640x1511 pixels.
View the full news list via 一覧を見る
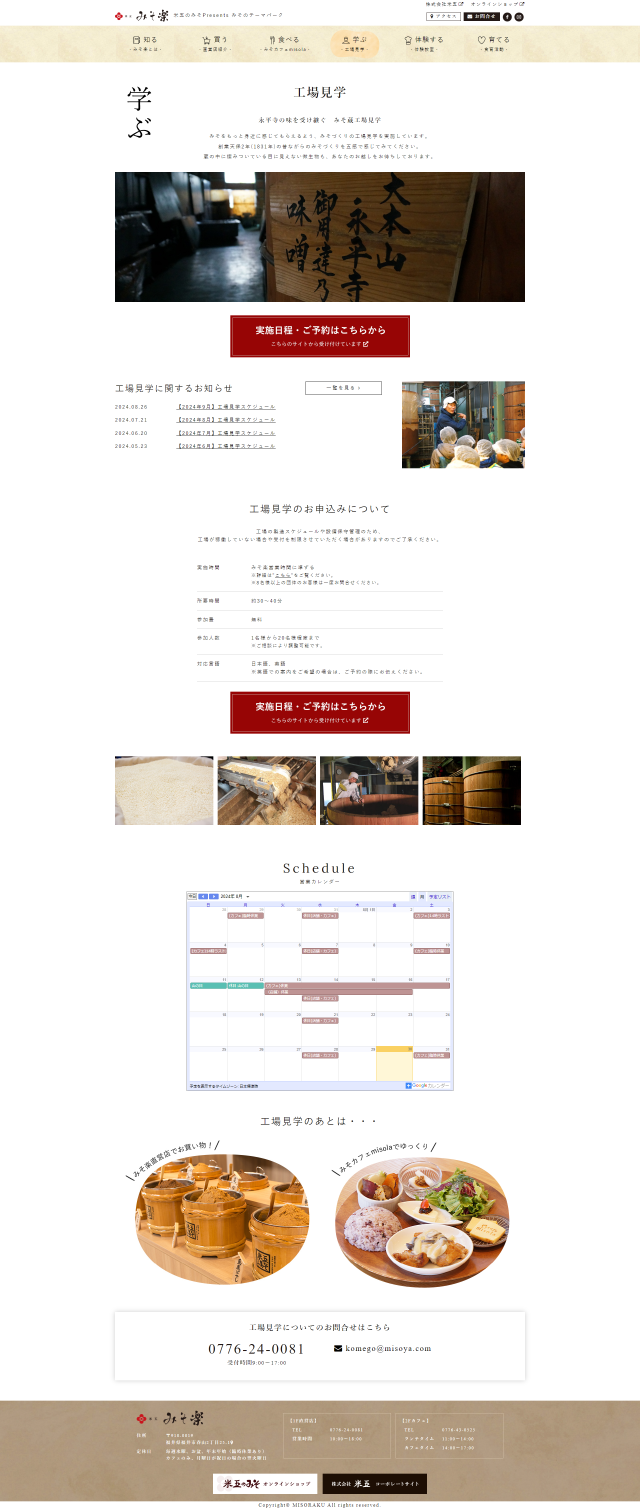point(343,388)
